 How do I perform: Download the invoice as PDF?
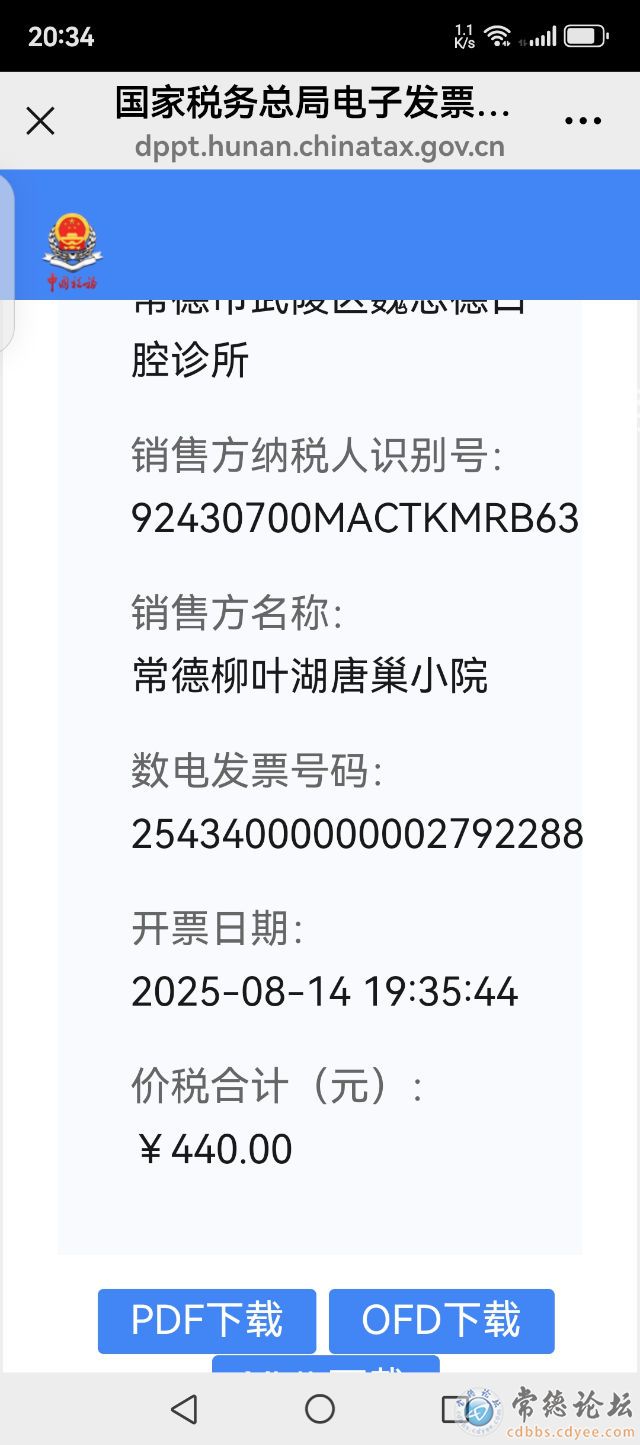tap(207, 1321)
